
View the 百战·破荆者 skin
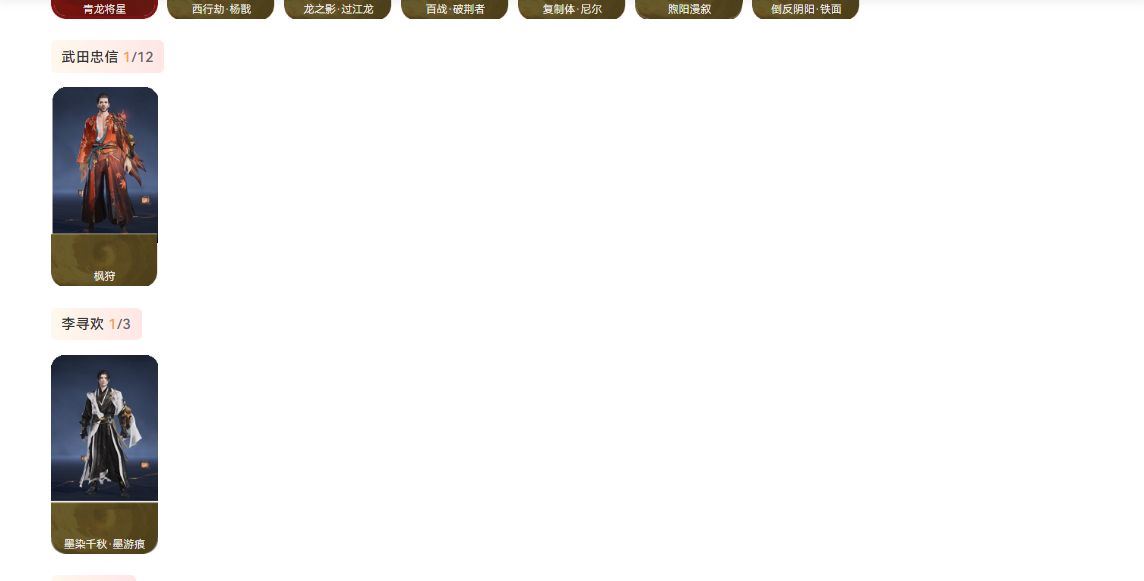pos(455,9)
